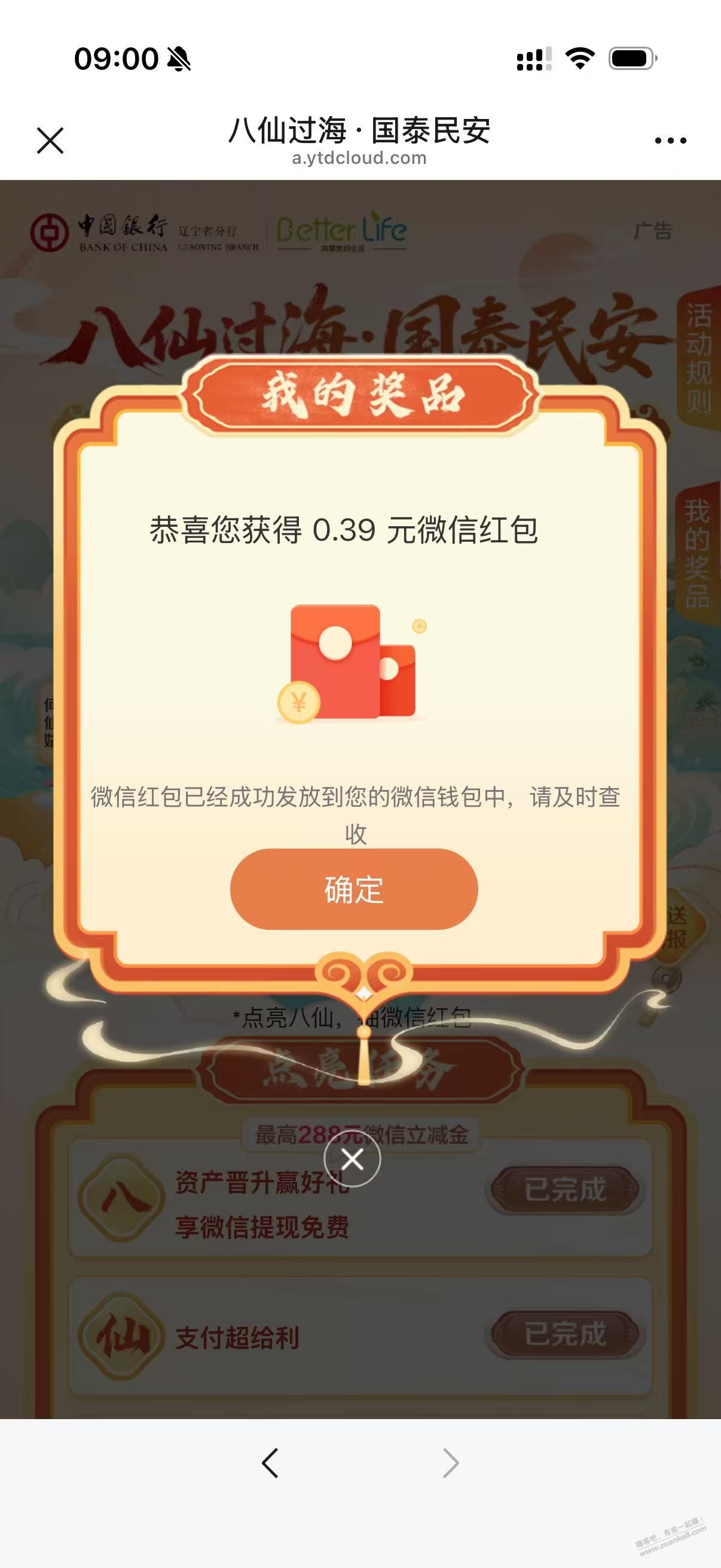The image size is (721, 1568).
Task: Dismiss the prize popup with circled X
Action: pyautogui.click(x=352, y=1160)
